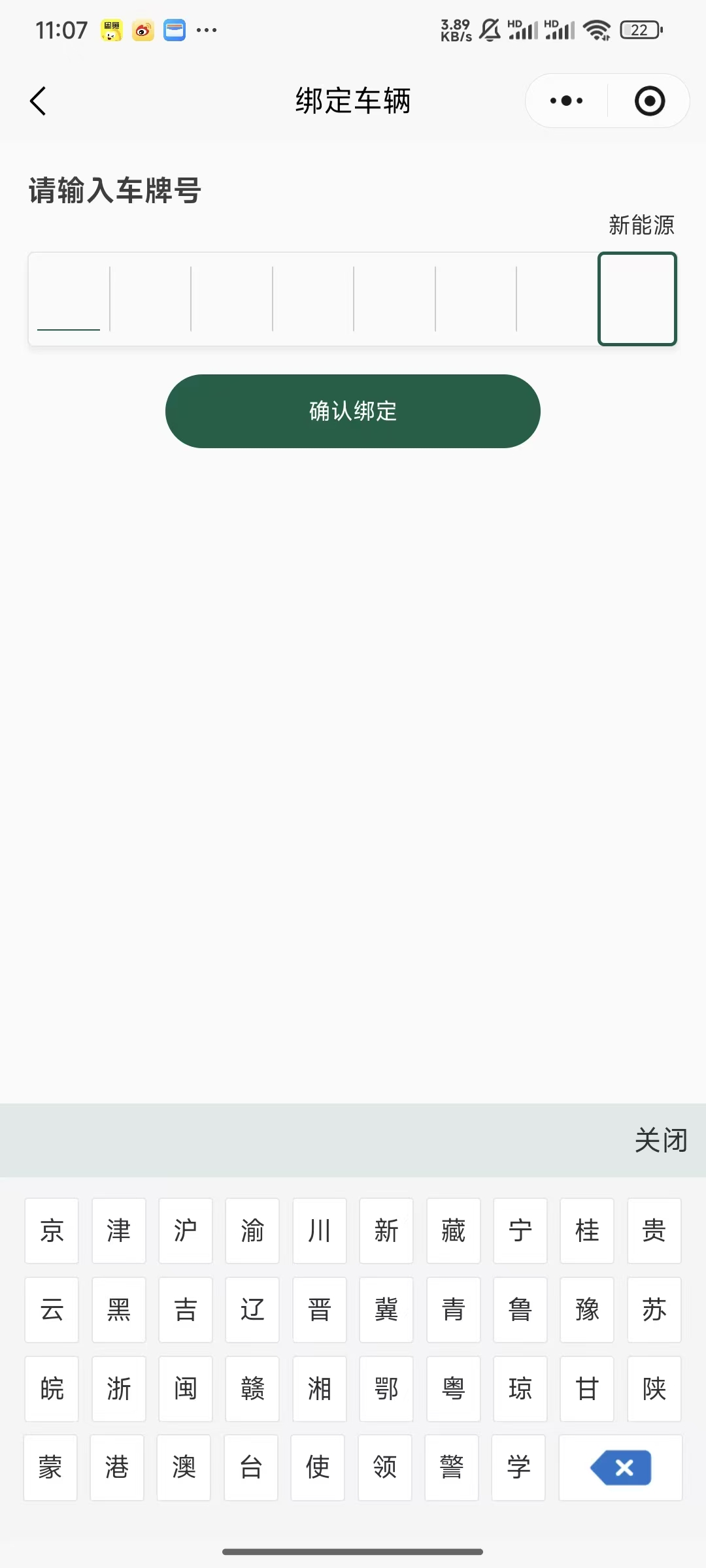Tap the 新能源 extra plate box
The width and height of the screenshot is (706, 1568).
click(637, 299)
